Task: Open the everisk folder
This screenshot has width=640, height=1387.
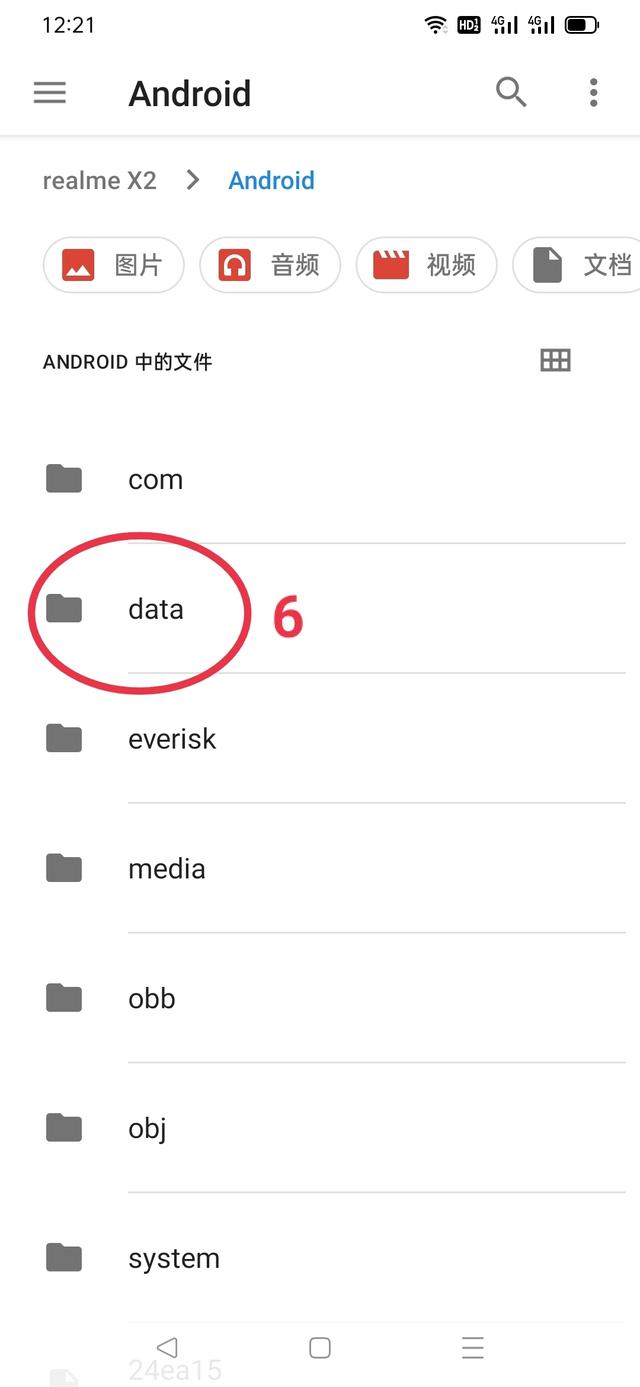Action: pyautogui.click(x=172, y=739)
